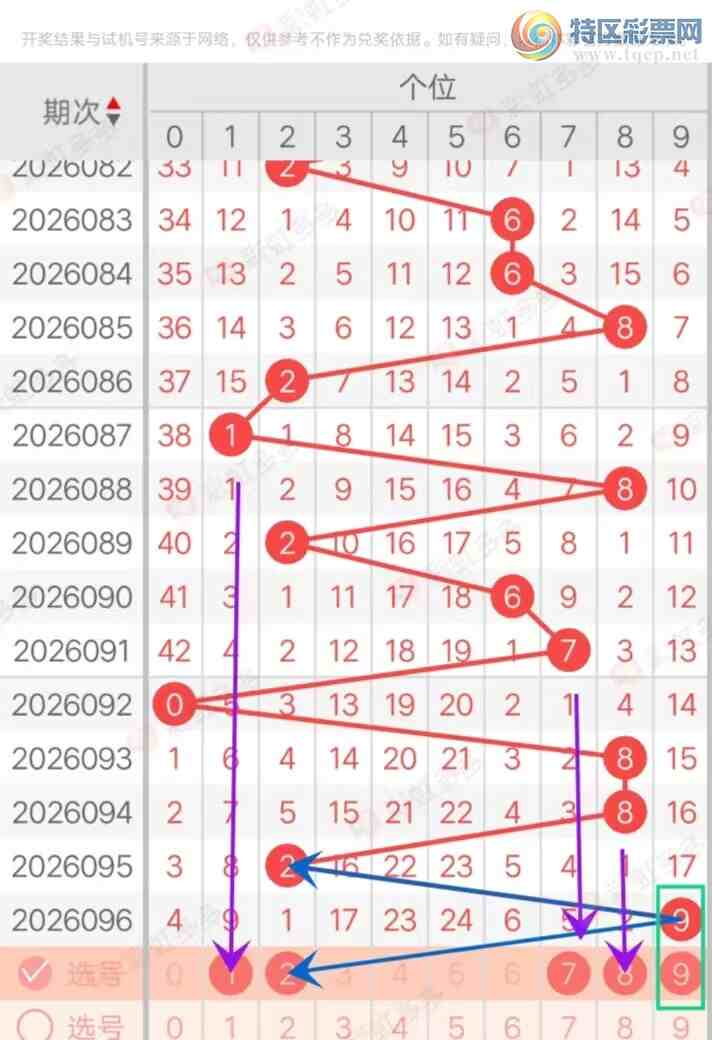712x1040 pixels.
Task: Pick number 6 in the checked 选号 row
Action: point(512,974)
